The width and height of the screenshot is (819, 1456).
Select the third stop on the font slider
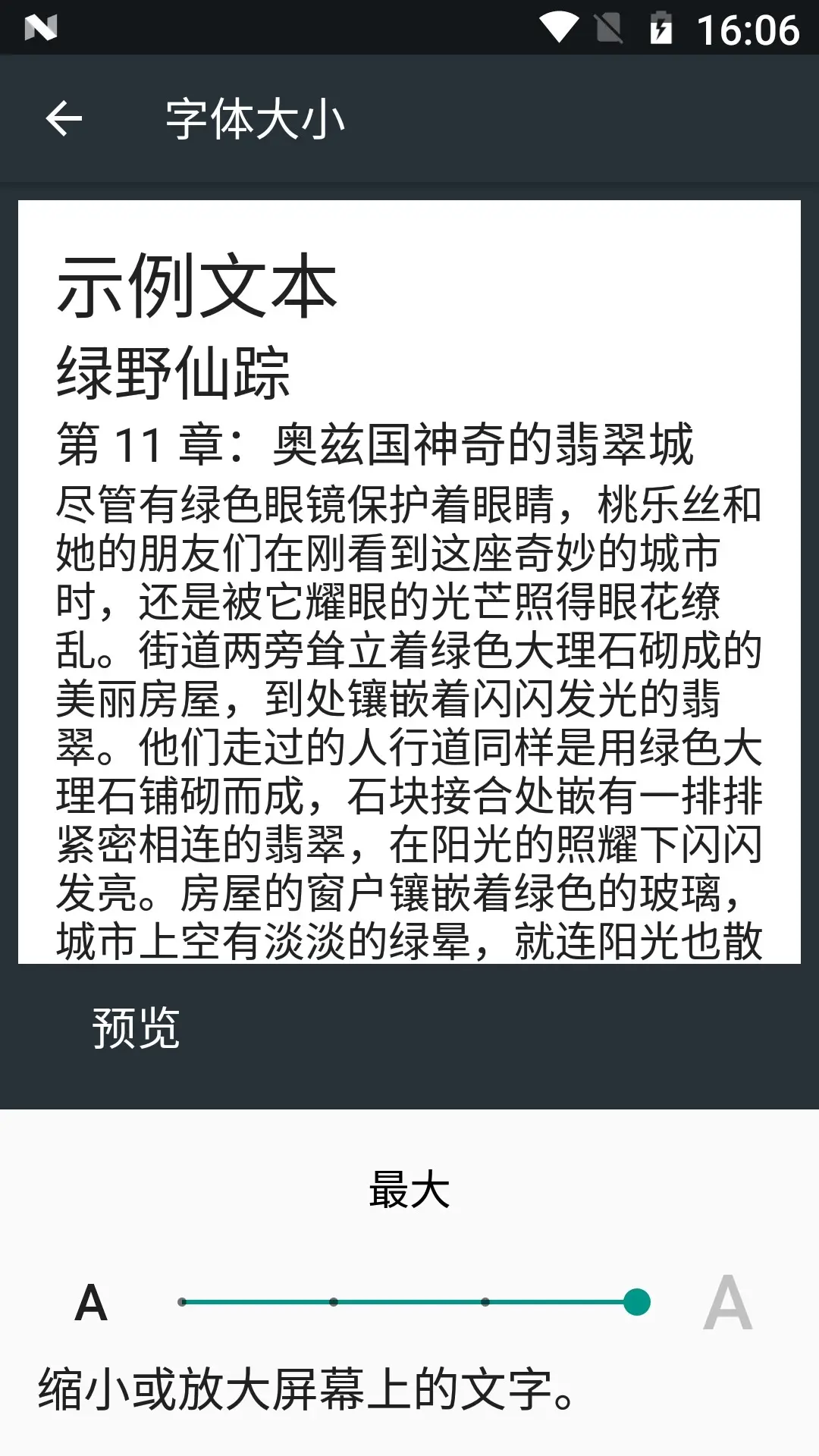[x=485, y=1302]
